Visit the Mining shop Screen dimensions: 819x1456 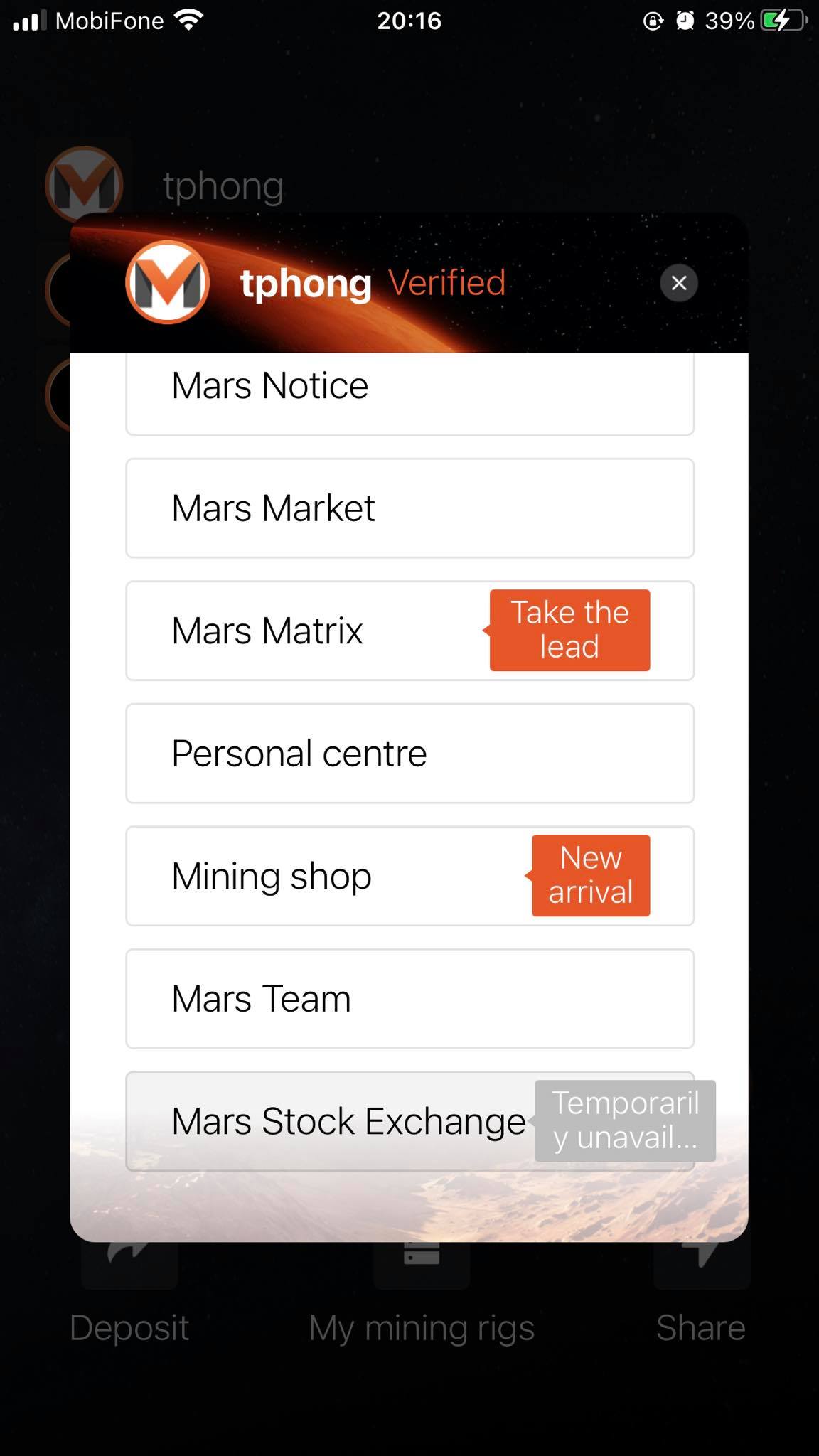click(320, 876)
